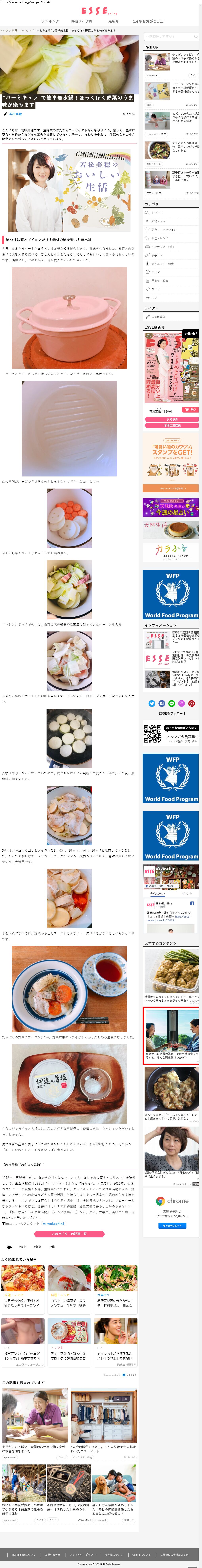Viewport: 202px width, 1568px height.
Task: Open the ESSEonlineについて footer link
Action: point(23,1554)
